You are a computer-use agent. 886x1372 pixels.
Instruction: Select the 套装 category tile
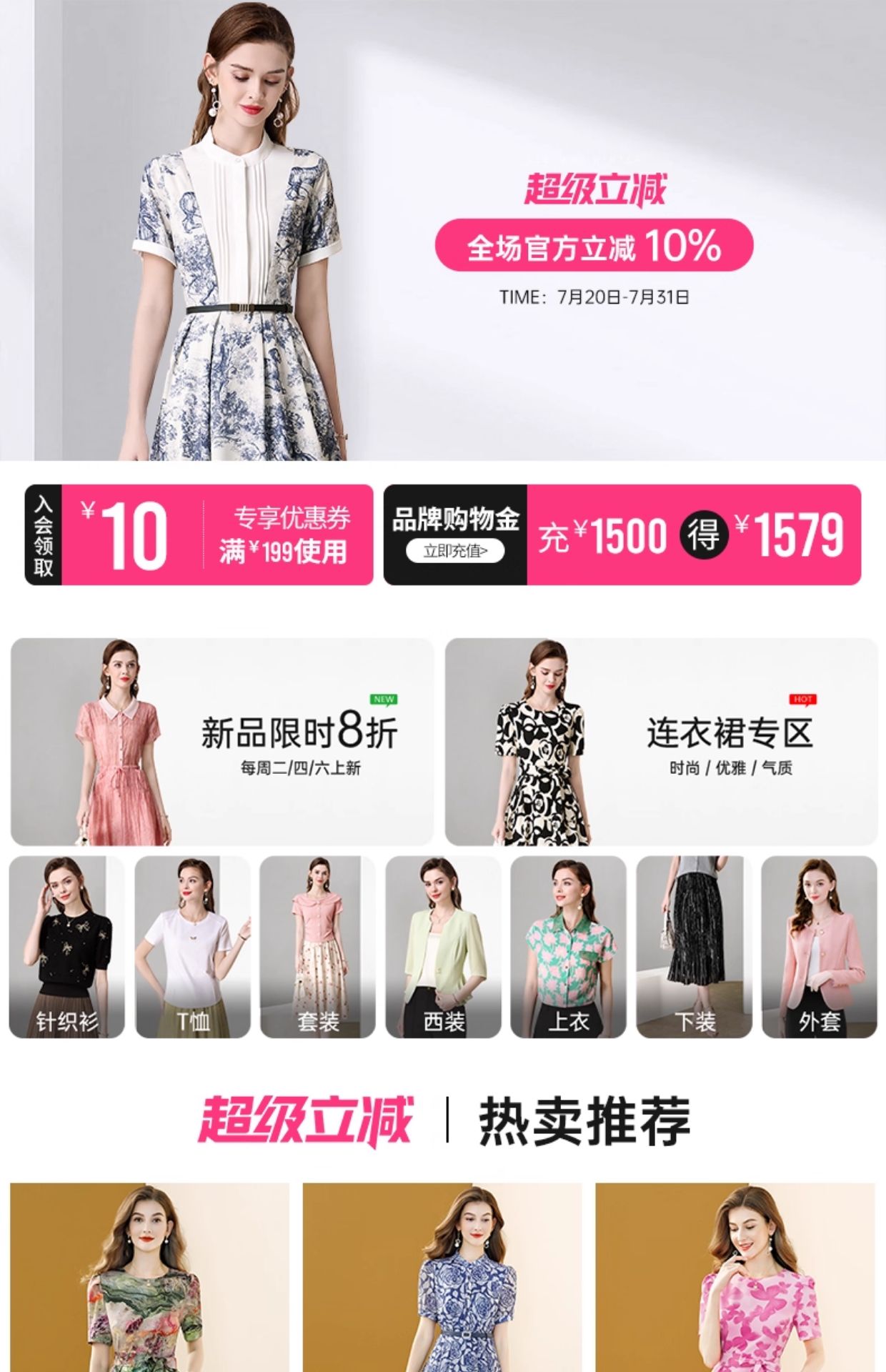pyautogui.click(x=317, y=947)
